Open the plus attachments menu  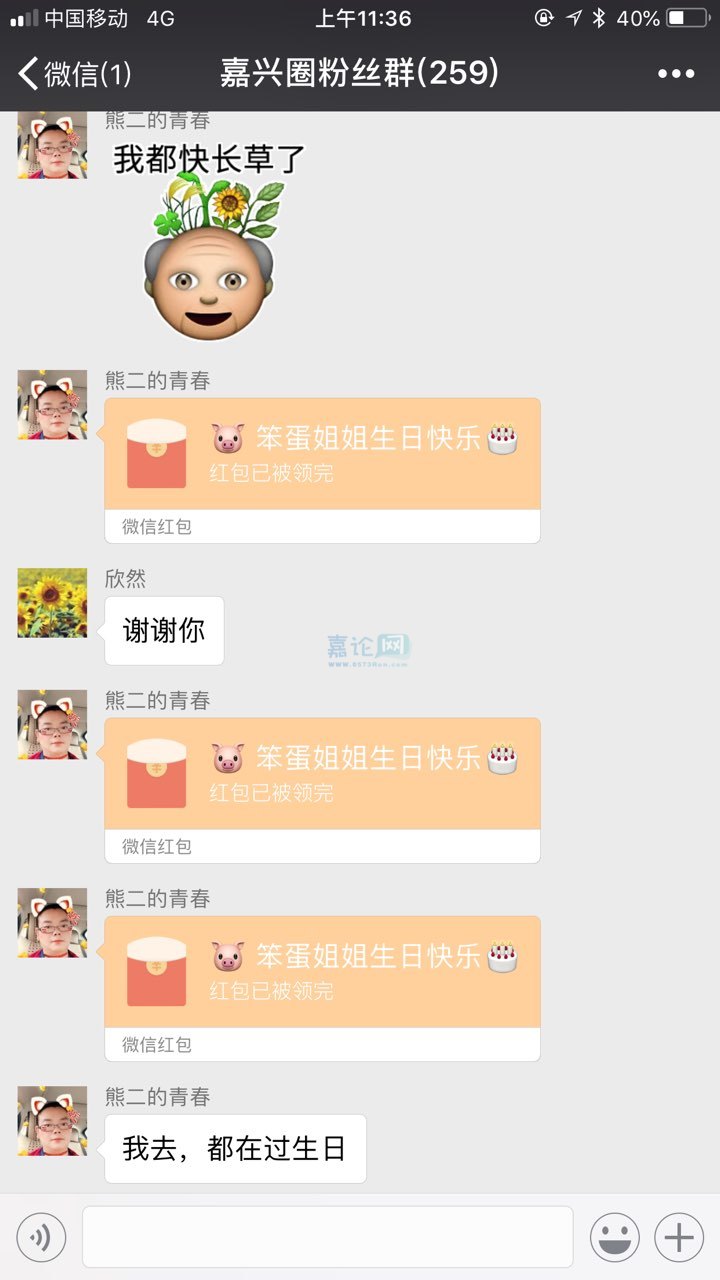coord(679,1238)
